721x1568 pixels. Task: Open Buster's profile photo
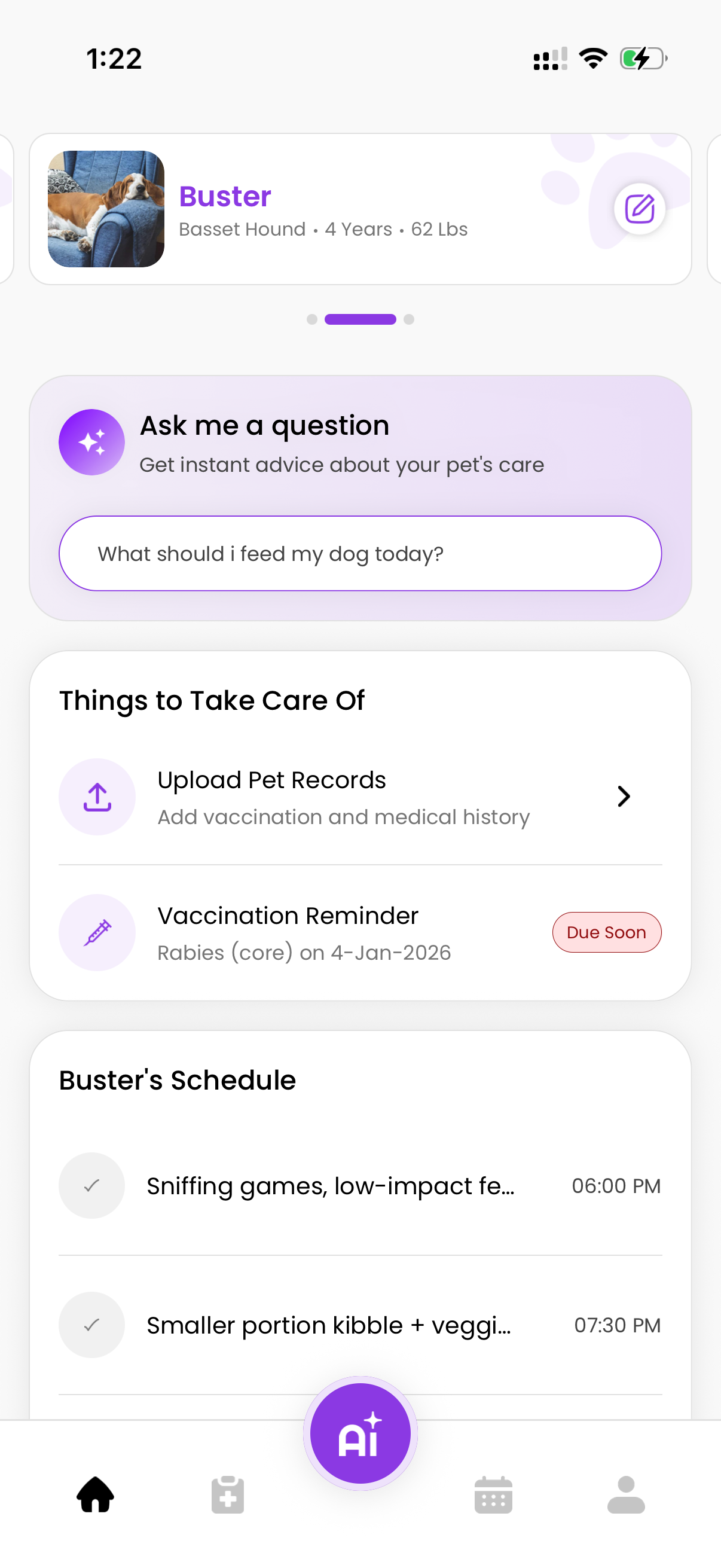(x=106, y=209)
